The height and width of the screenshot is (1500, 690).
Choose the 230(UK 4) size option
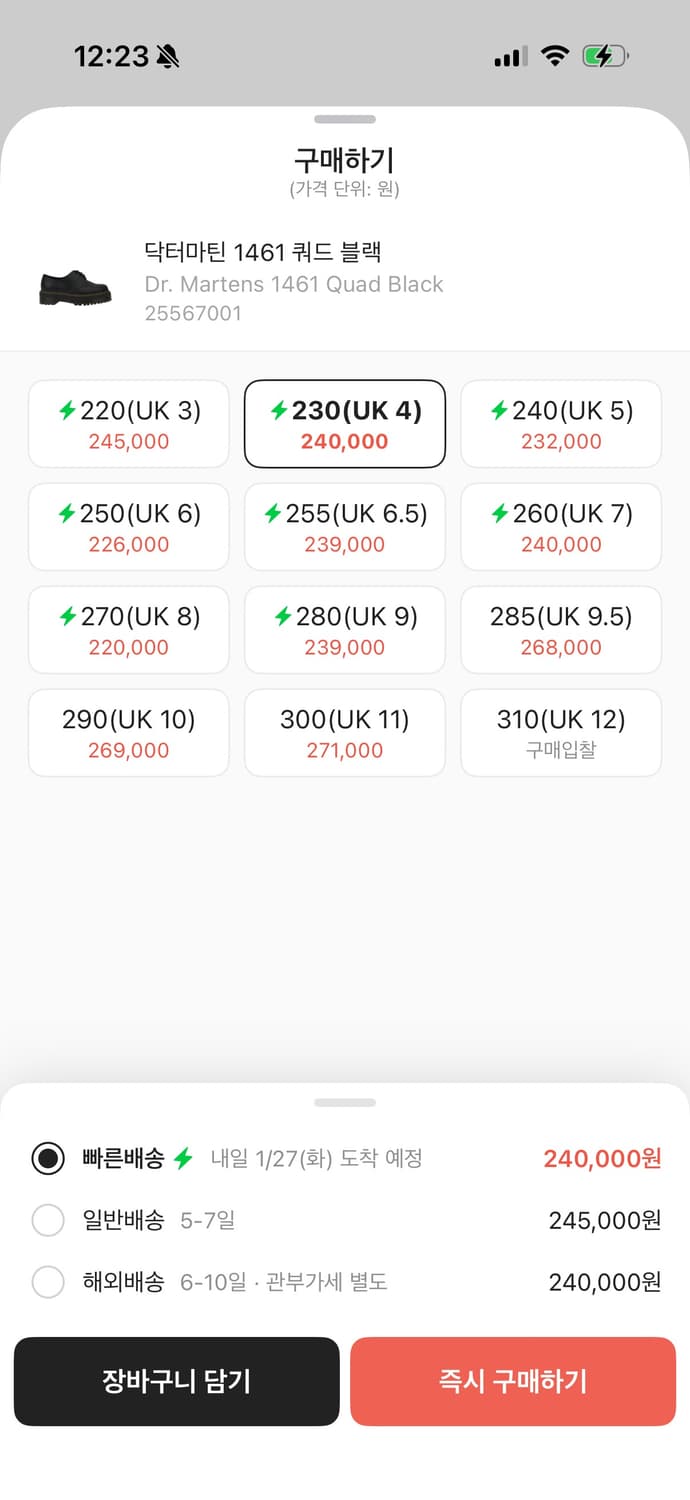click(345, 424)
